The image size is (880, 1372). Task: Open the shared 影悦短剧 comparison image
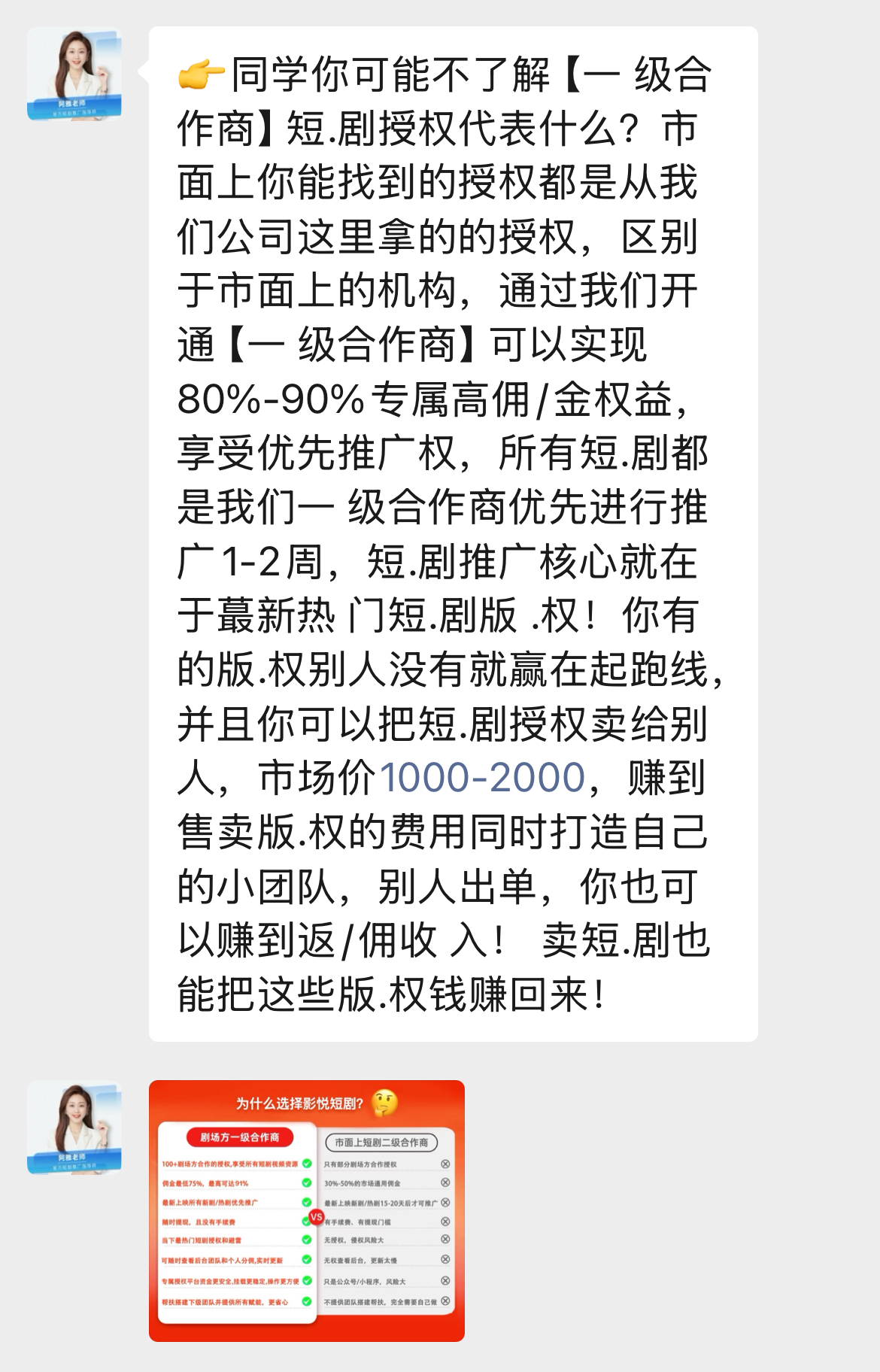click(x=306, y=1210)
